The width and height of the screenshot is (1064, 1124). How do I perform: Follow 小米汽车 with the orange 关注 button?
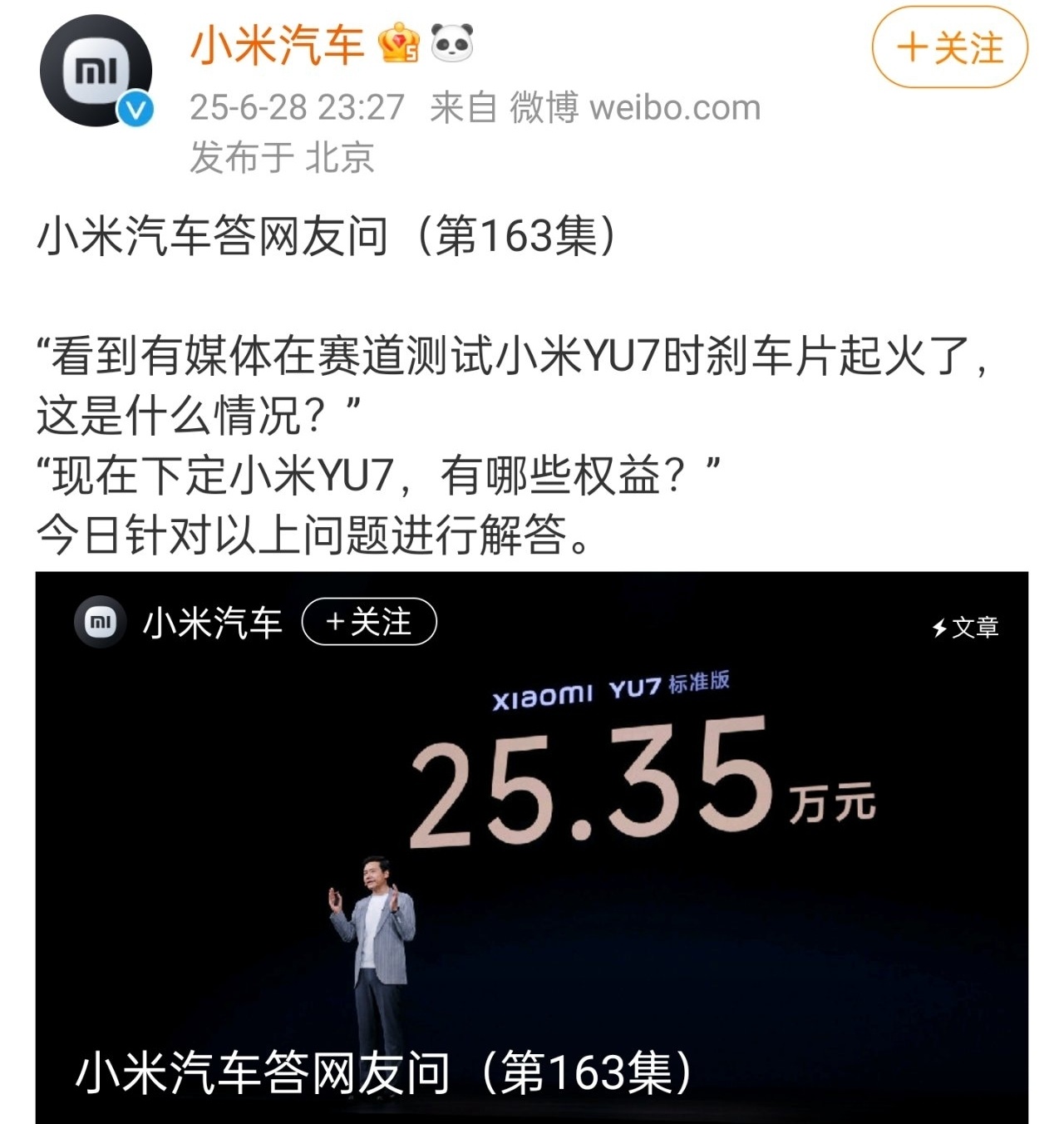point(949,47)
